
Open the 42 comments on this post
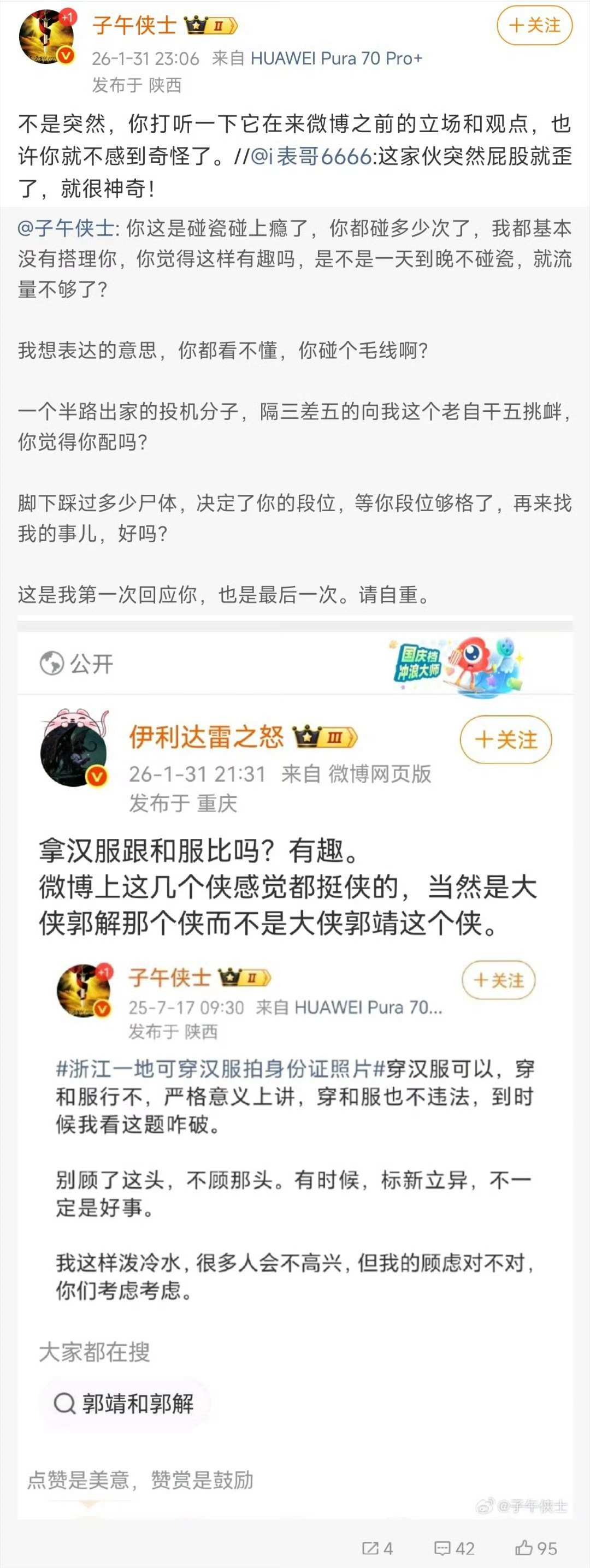coord(454,1548)
